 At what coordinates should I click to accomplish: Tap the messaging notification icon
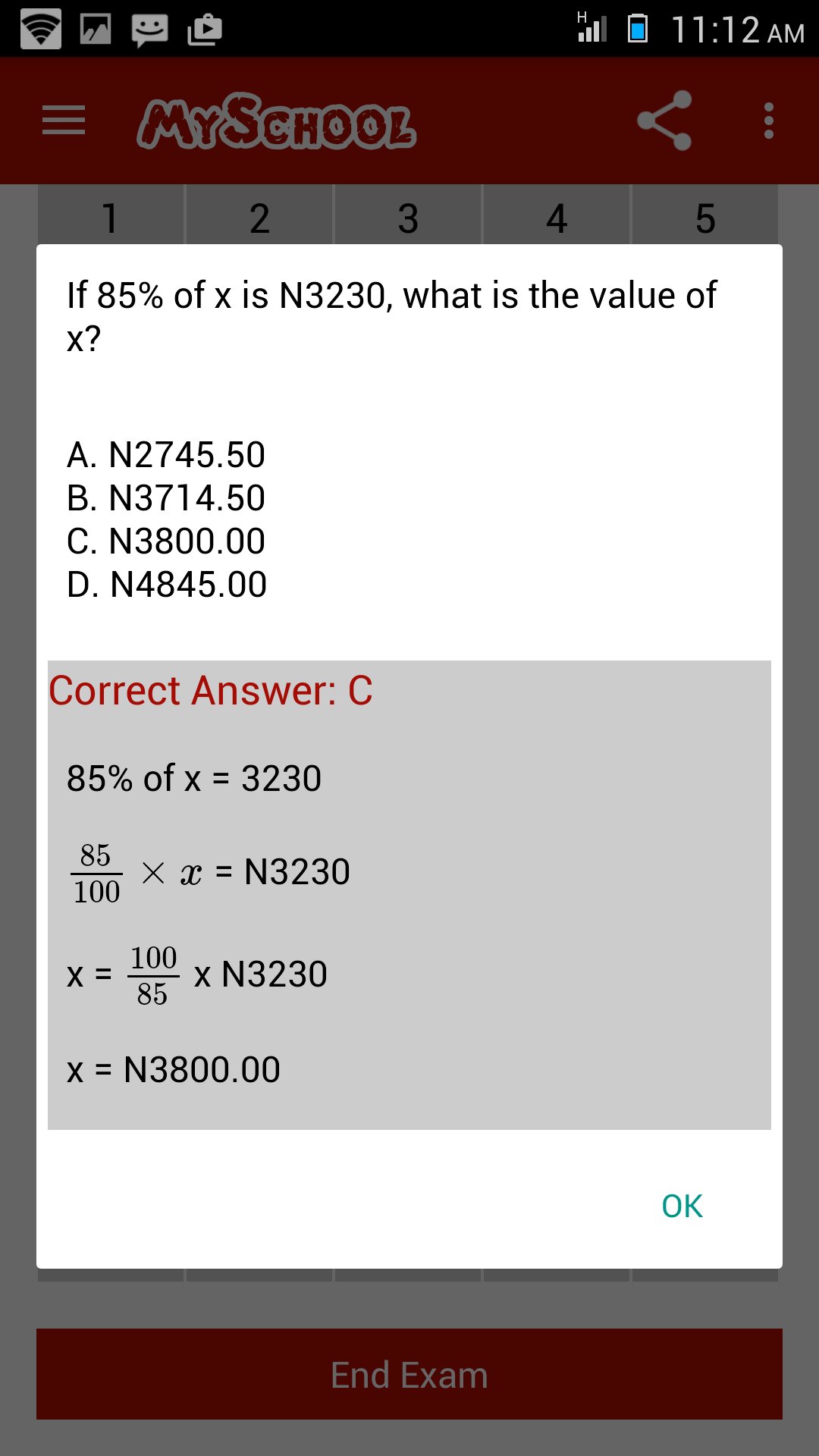(x=149, y=29)
